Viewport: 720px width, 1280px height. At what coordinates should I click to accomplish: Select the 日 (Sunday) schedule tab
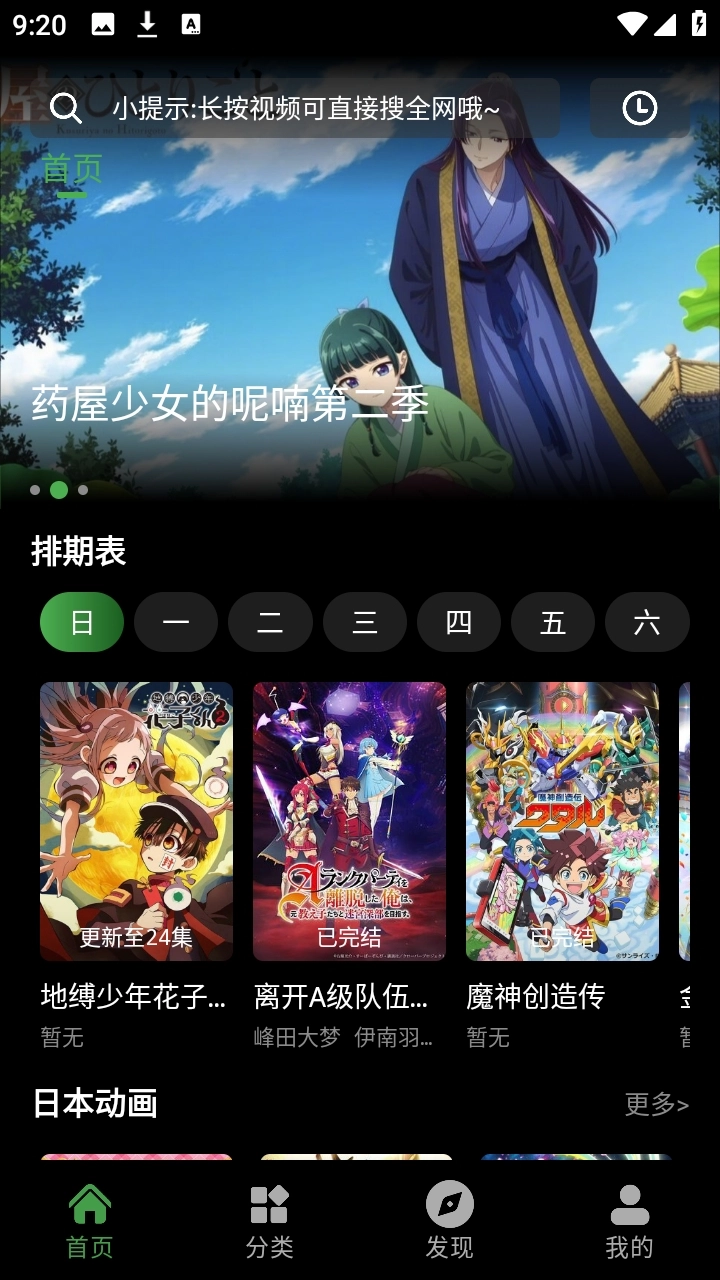81,622
